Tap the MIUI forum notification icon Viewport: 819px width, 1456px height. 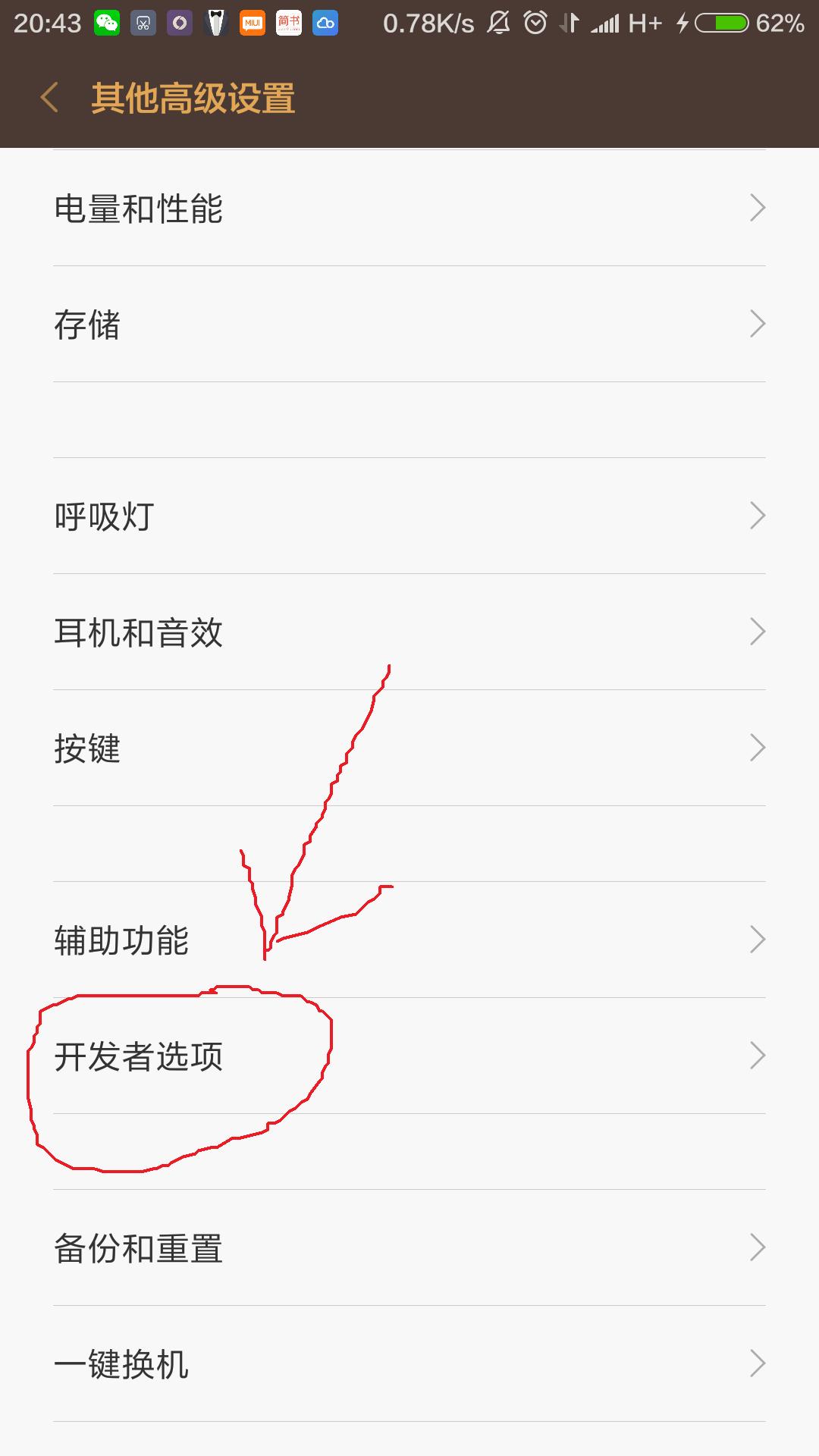coord(253,23)
